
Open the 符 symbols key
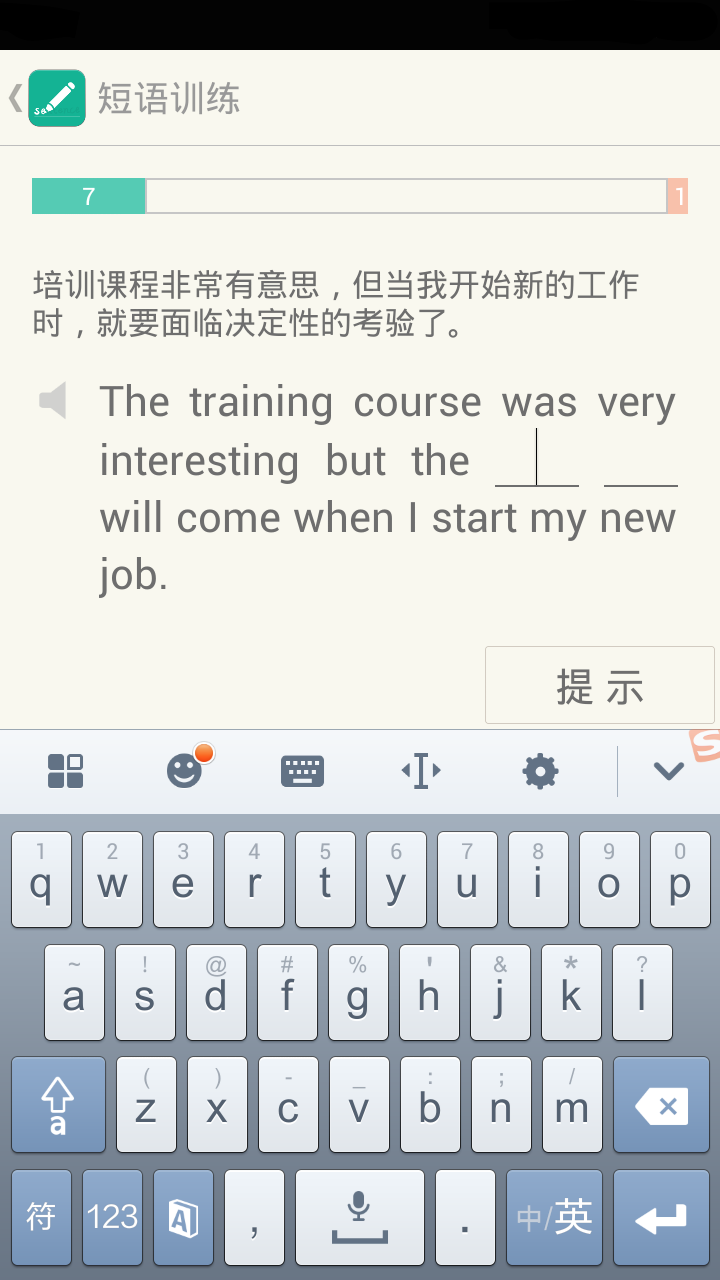tap(41, 1217)
